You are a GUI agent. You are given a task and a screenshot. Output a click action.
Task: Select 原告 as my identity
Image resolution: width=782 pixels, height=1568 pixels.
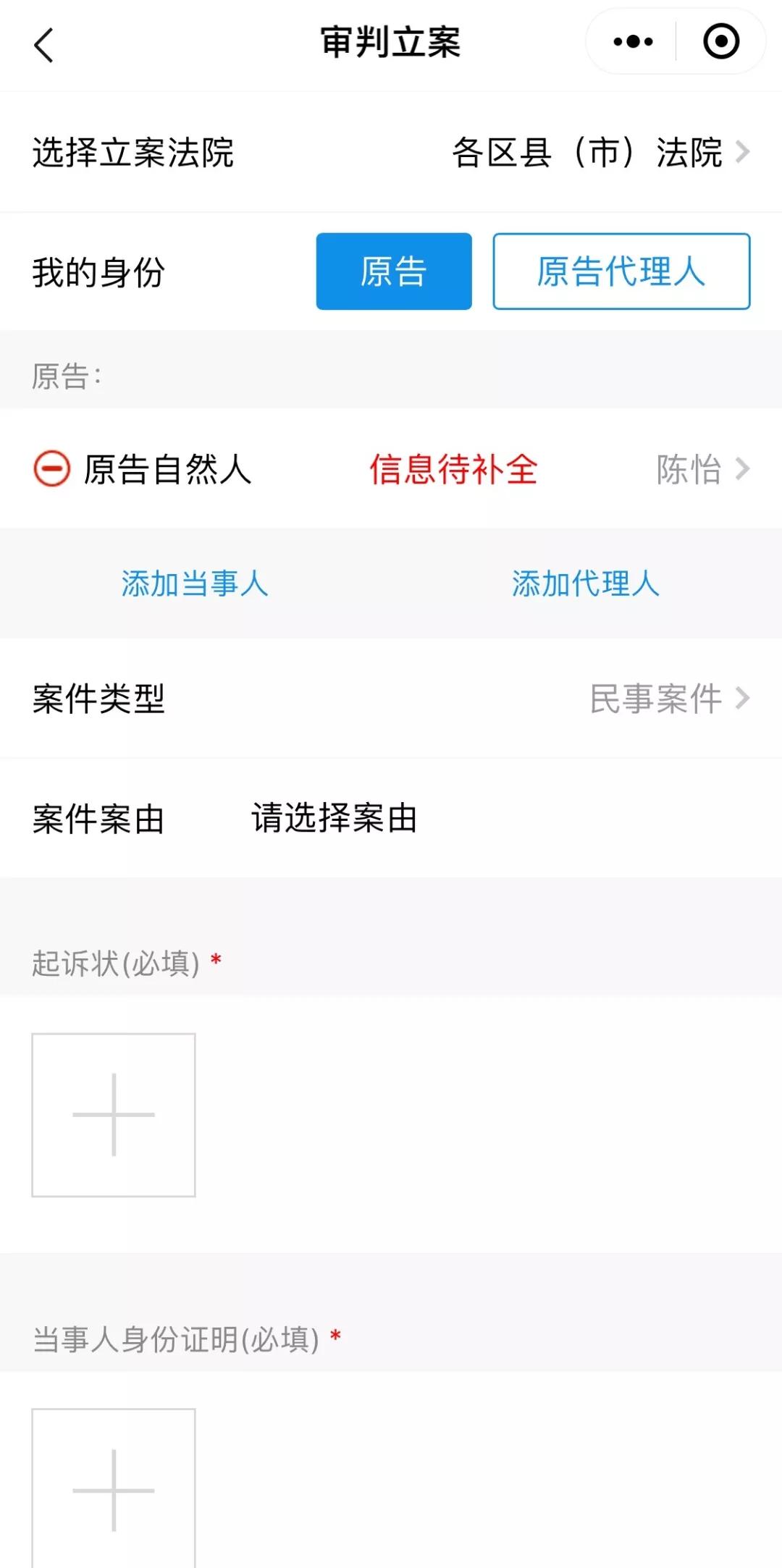coord(394,271)
